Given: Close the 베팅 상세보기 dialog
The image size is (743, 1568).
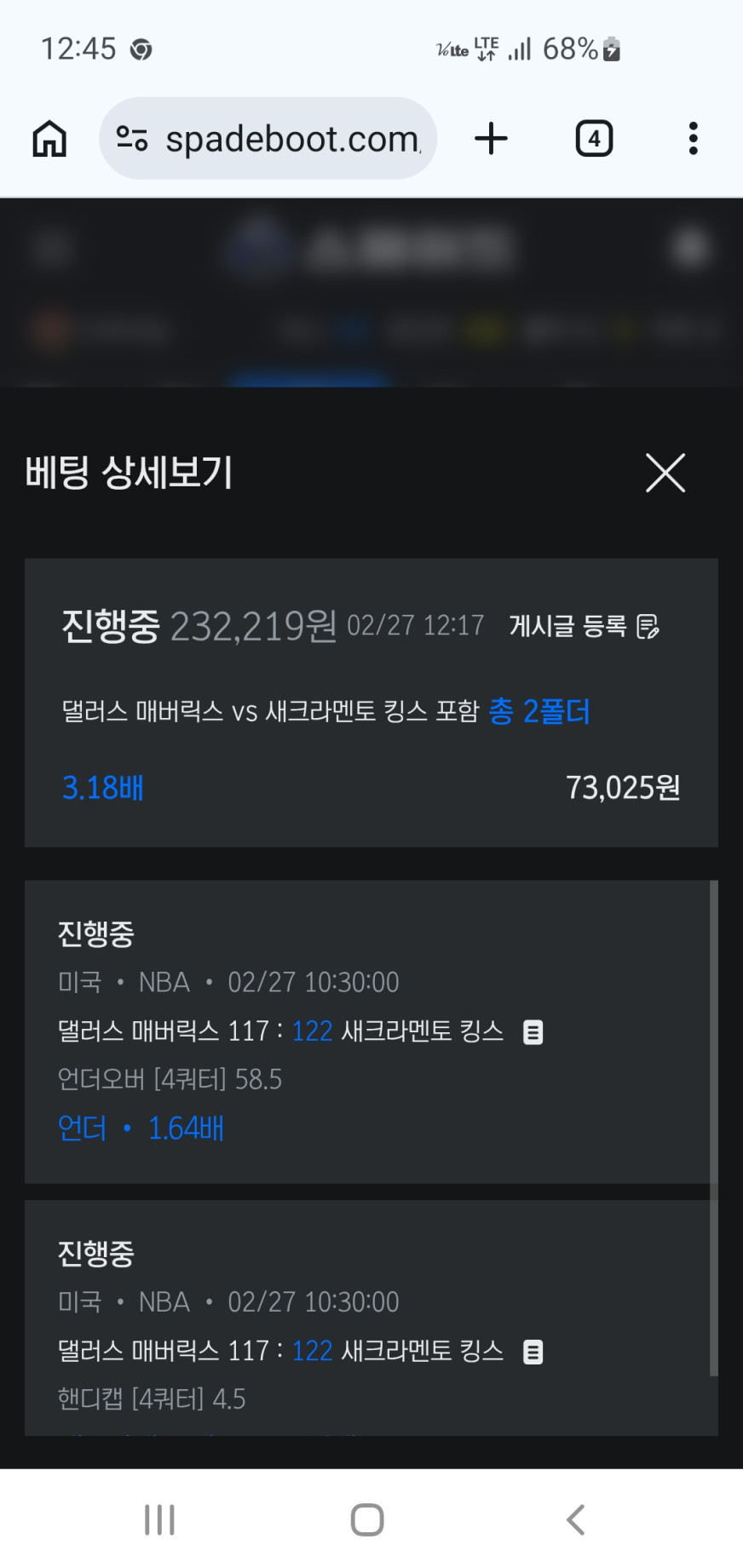Looking at the screenshot, I should [x=665, y=473].
